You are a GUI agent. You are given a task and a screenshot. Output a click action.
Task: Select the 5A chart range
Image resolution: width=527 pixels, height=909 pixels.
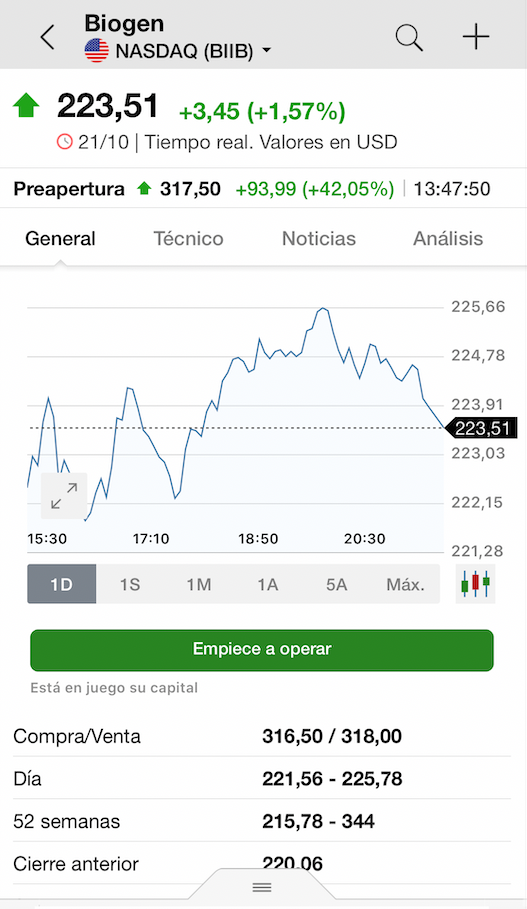pyautogui.click(x=336, y=584)
